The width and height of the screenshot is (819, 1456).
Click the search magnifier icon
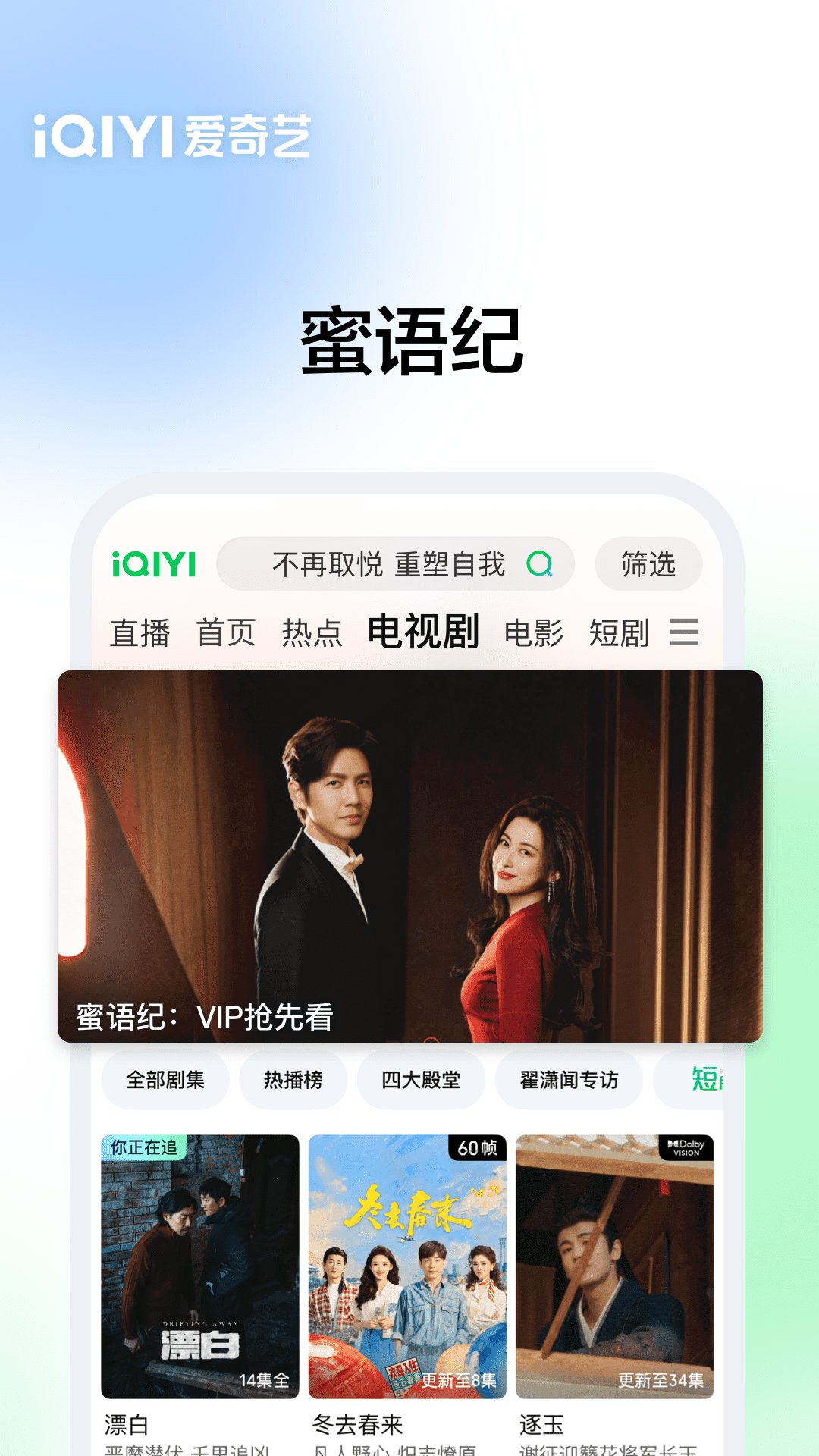coord(539,564)
